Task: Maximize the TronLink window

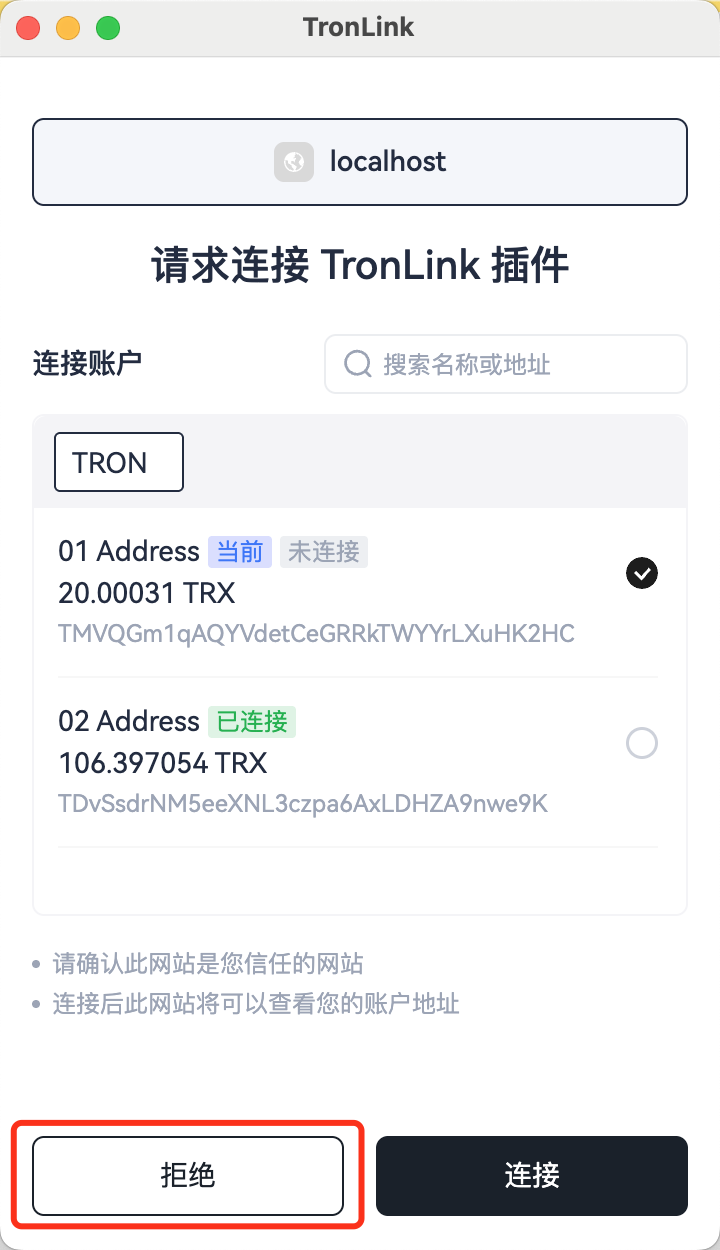Action: 107,28
